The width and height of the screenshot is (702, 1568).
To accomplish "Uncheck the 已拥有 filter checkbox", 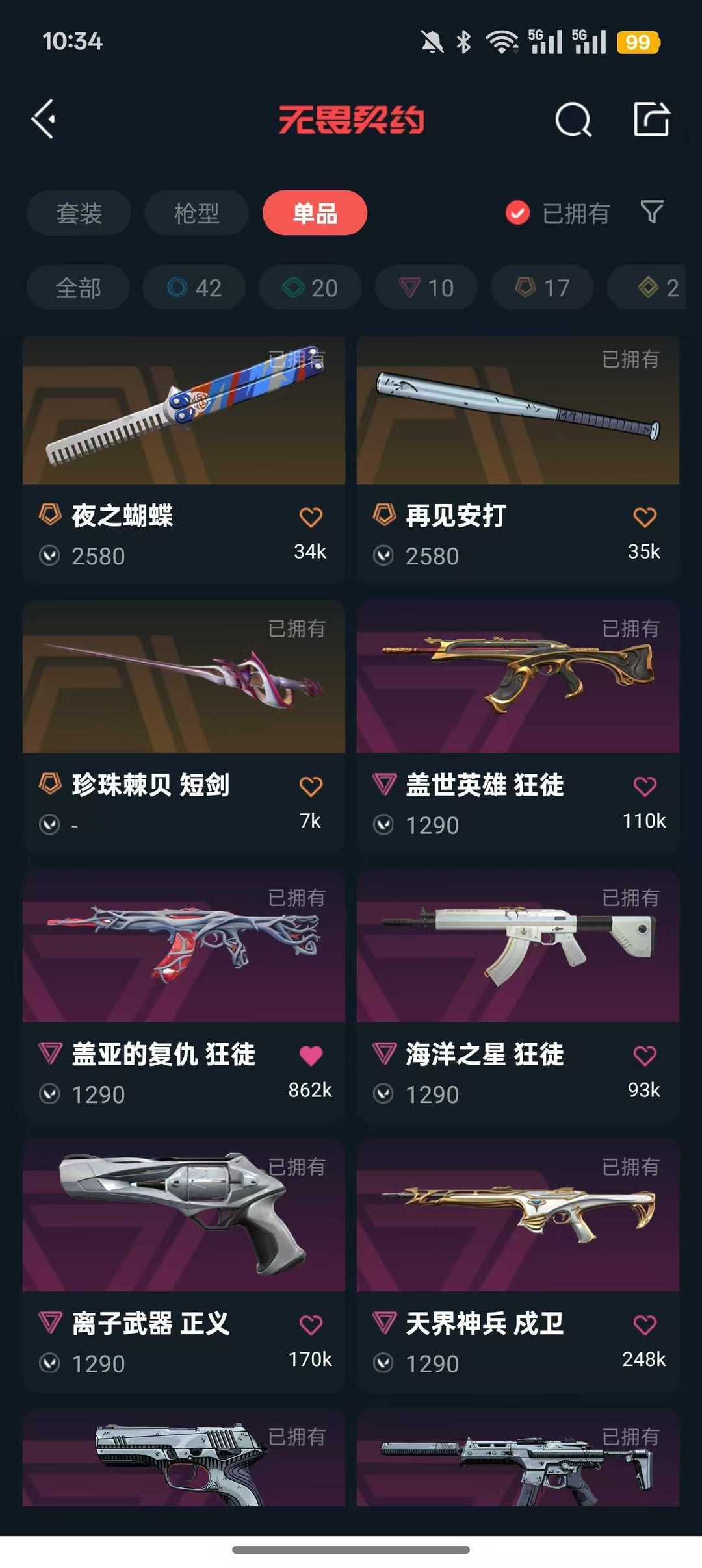I will tap(517, 212).
